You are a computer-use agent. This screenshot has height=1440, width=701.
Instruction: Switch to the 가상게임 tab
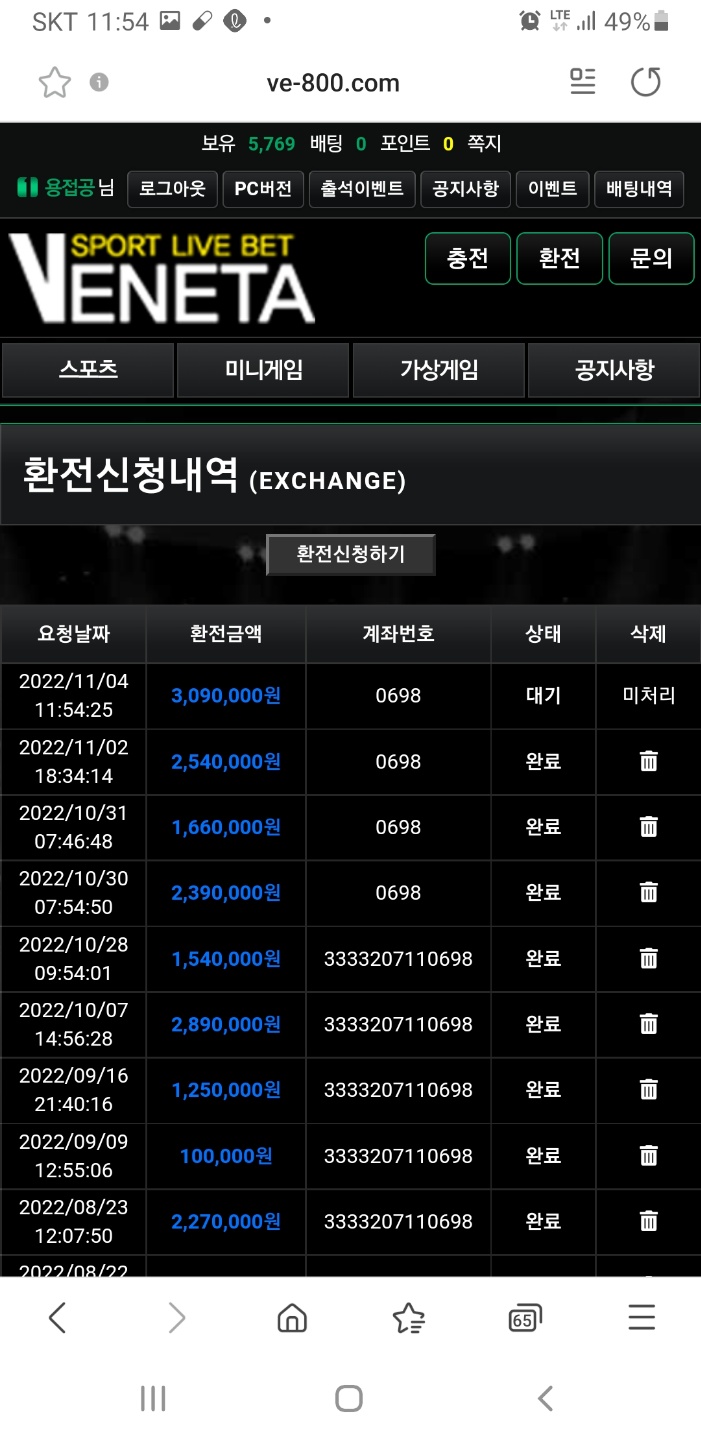(x=438, y=370)
